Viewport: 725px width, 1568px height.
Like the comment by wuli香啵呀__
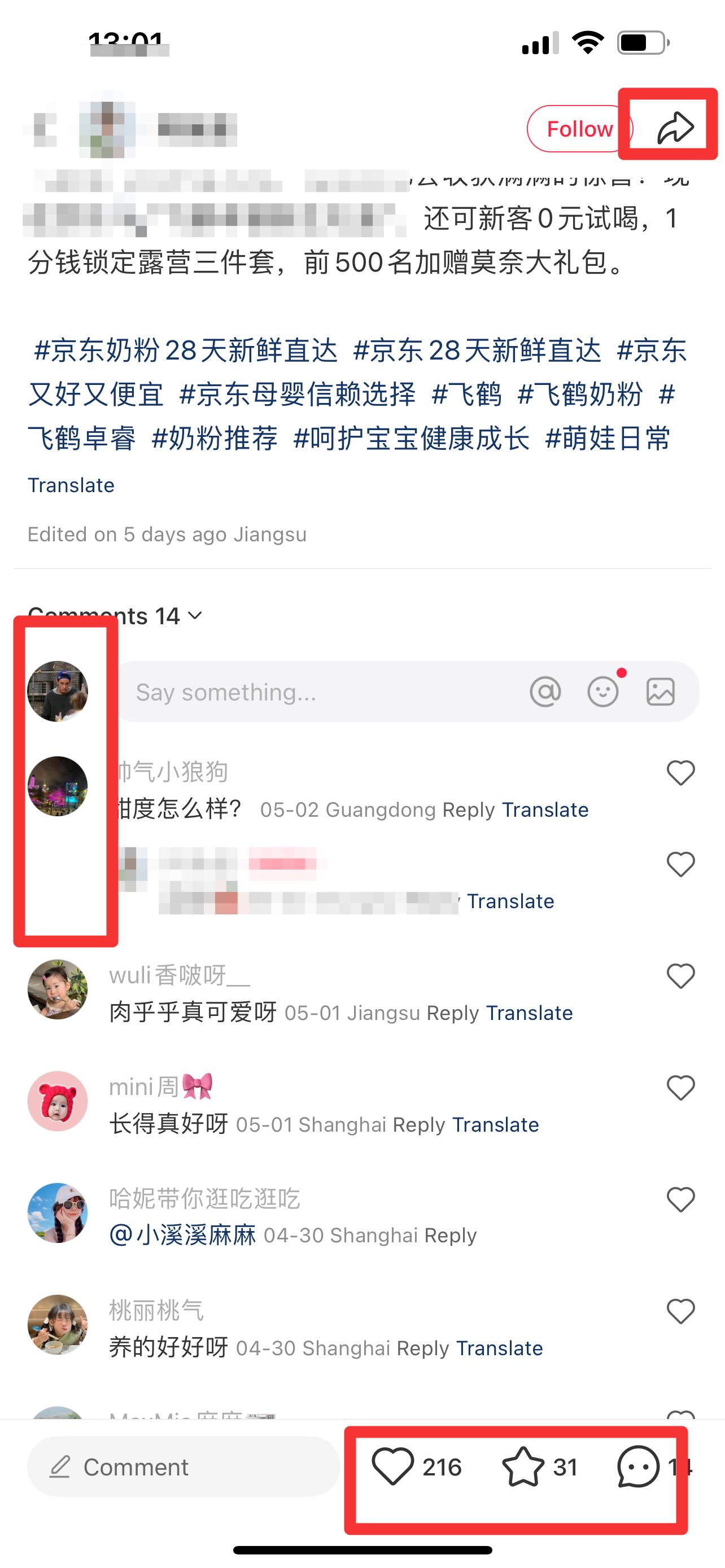tap(680, 976)
